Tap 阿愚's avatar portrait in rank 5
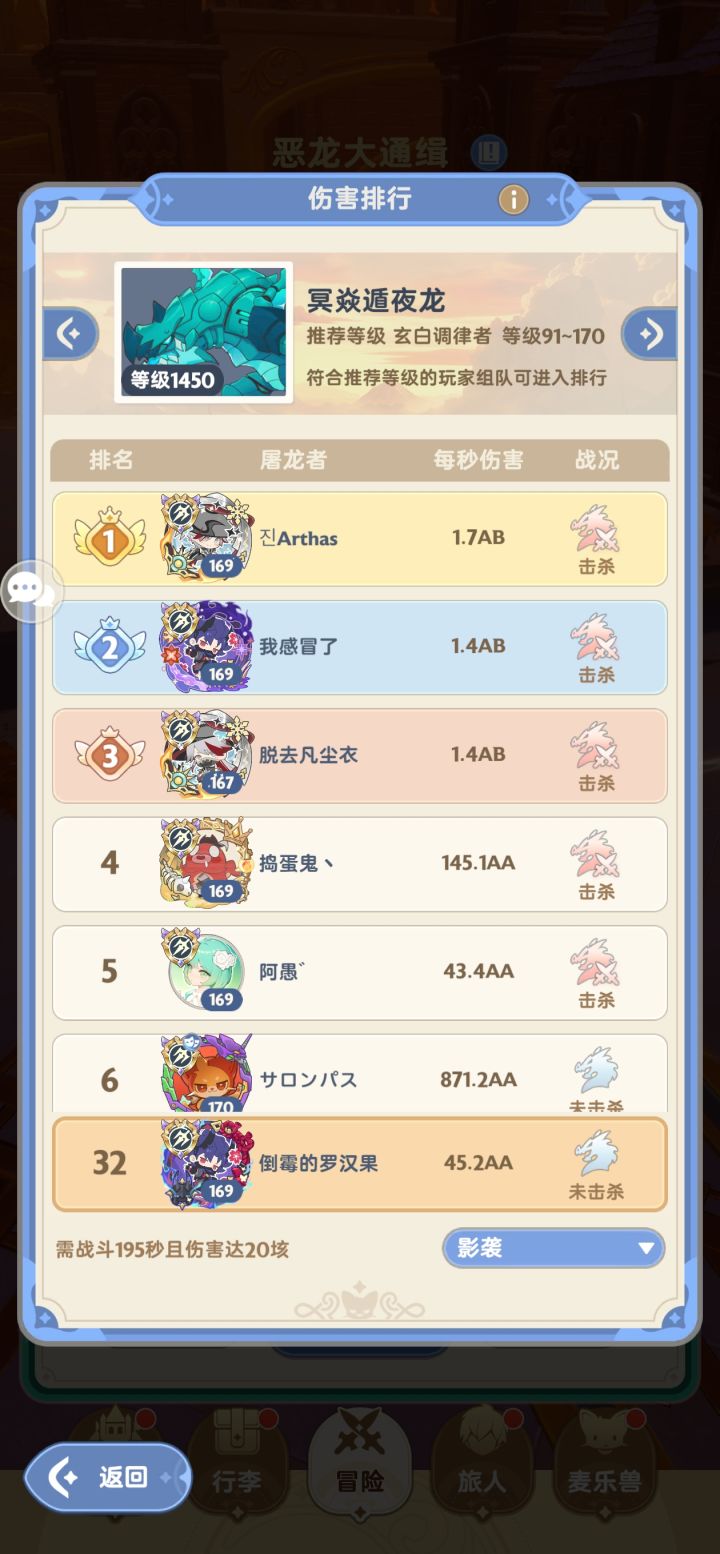 (x=206, y=971)
